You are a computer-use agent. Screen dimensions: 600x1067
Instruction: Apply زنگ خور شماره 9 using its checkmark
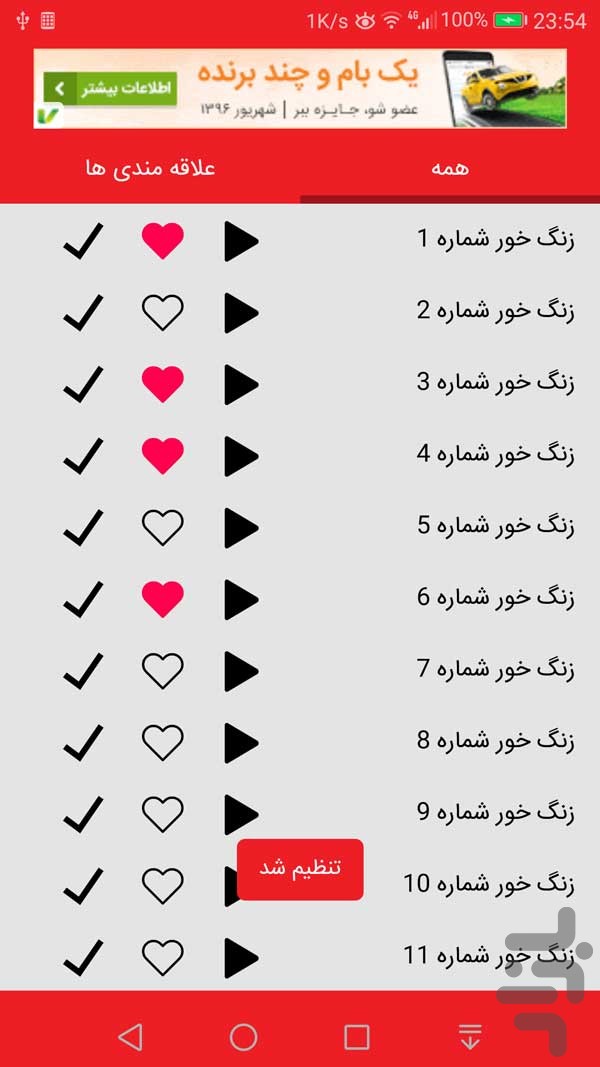[x=83, y=815]
